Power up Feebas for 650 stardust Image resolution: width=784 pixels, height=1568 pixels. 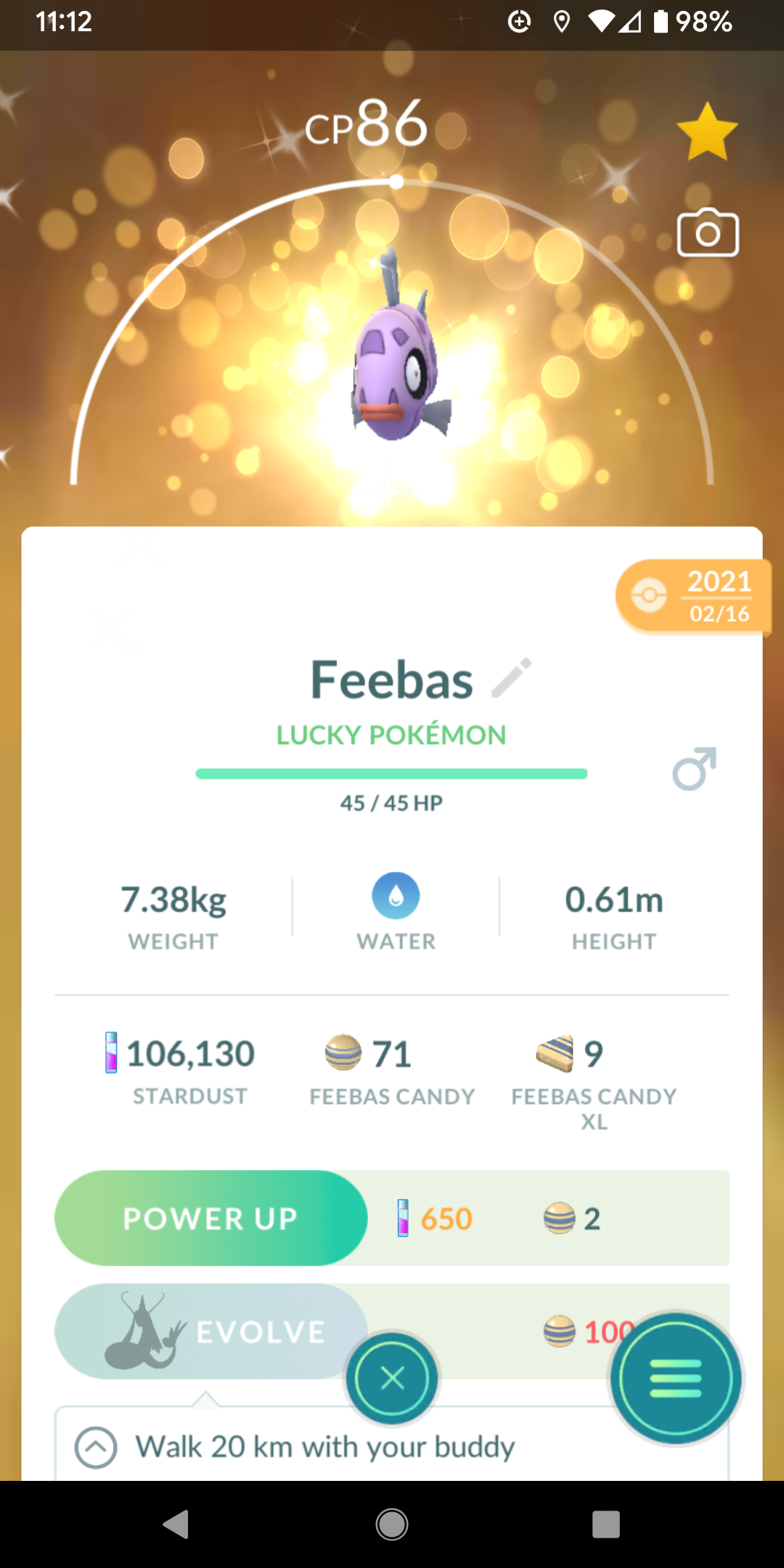click(x=211, y=1218)
